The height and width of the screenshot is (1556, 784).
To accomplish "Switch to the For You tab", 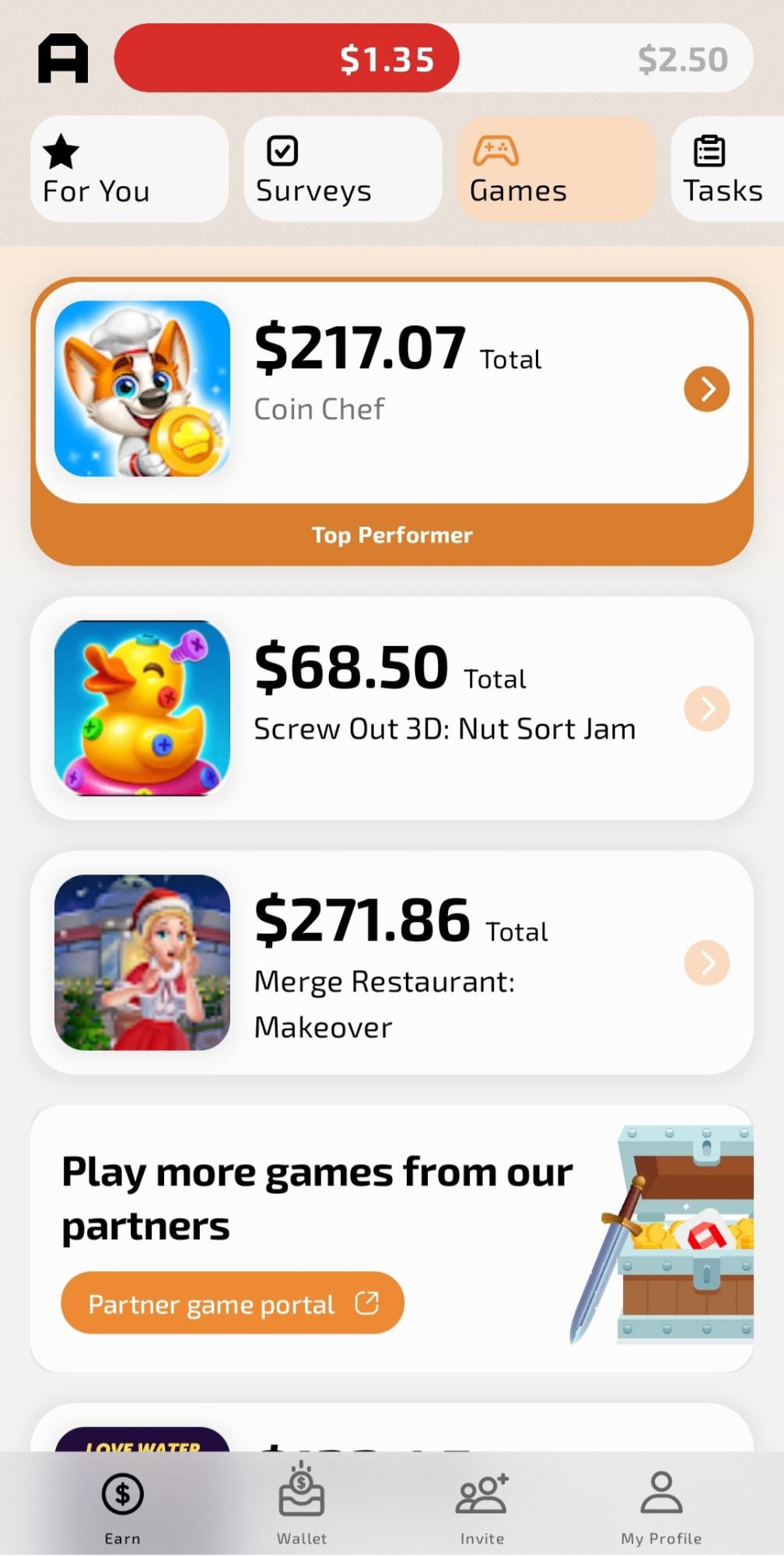I will click(x=128, y=170).
